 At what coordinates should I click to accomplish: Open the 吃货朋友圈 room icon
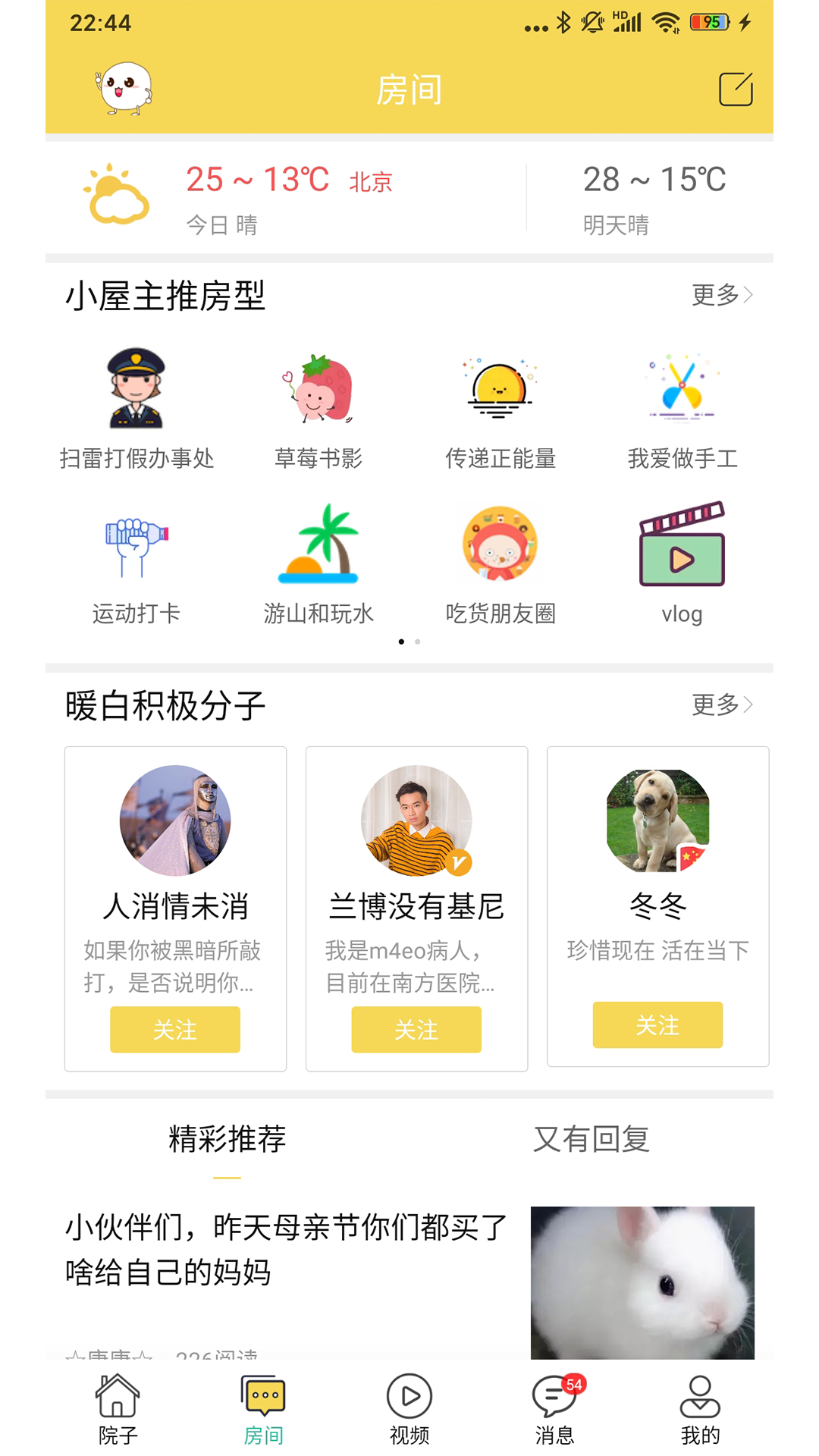pyautogui.click(x=500, y=544)
